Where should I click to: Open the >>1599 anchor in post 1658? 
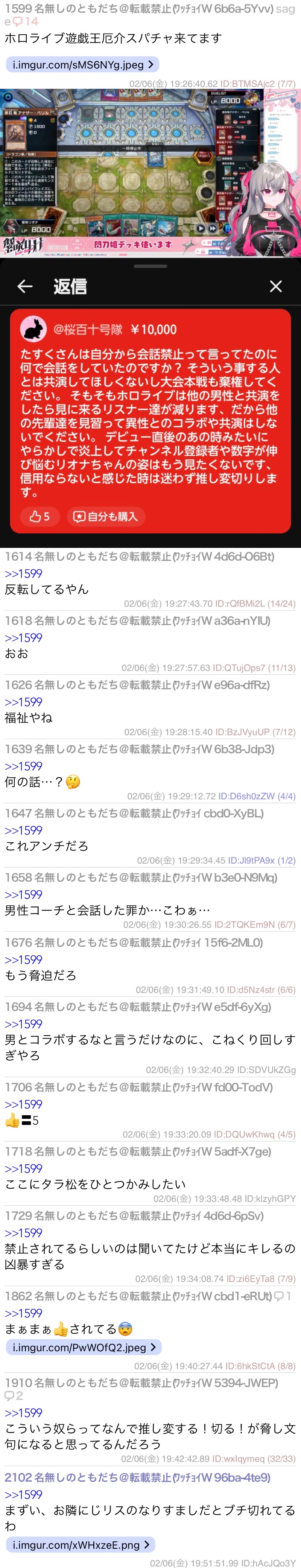[23, 894]
